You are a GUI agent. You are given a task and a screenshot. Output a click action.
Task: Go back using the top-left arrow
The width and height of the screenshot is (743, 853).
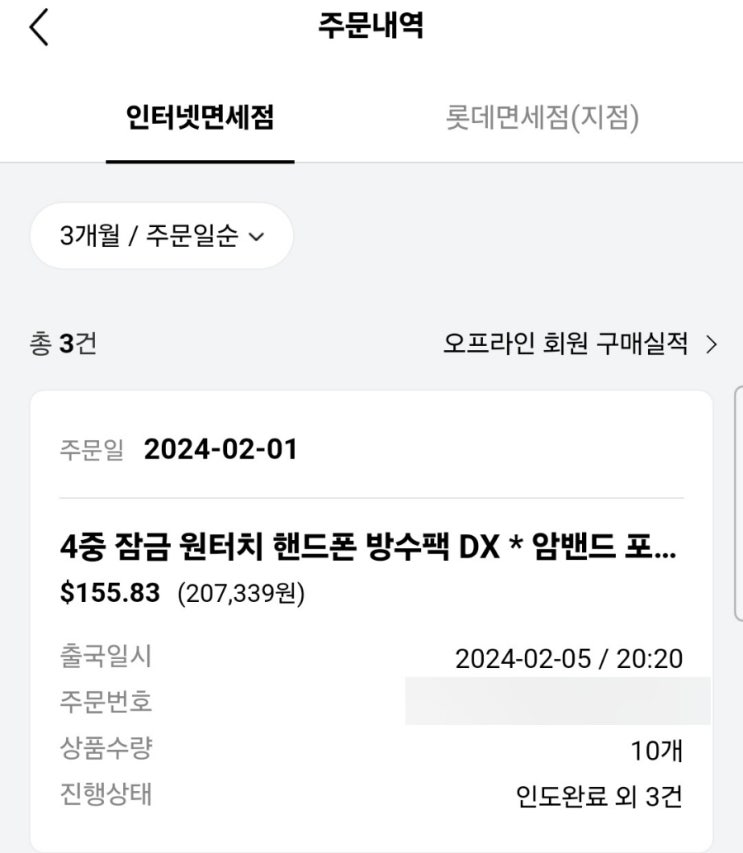(x=39, y=27)
